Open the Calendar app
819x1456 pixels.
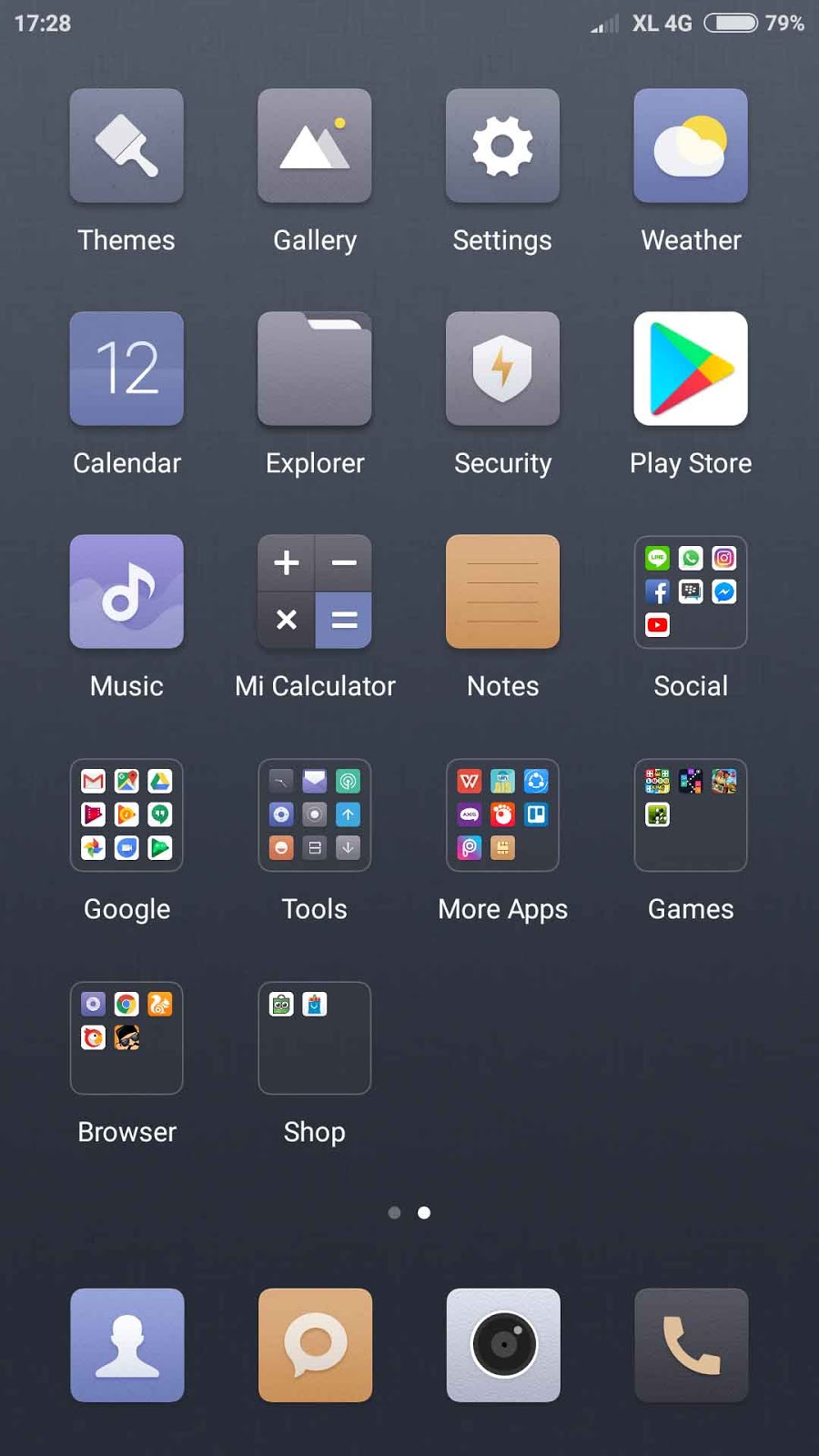point(126,369)
